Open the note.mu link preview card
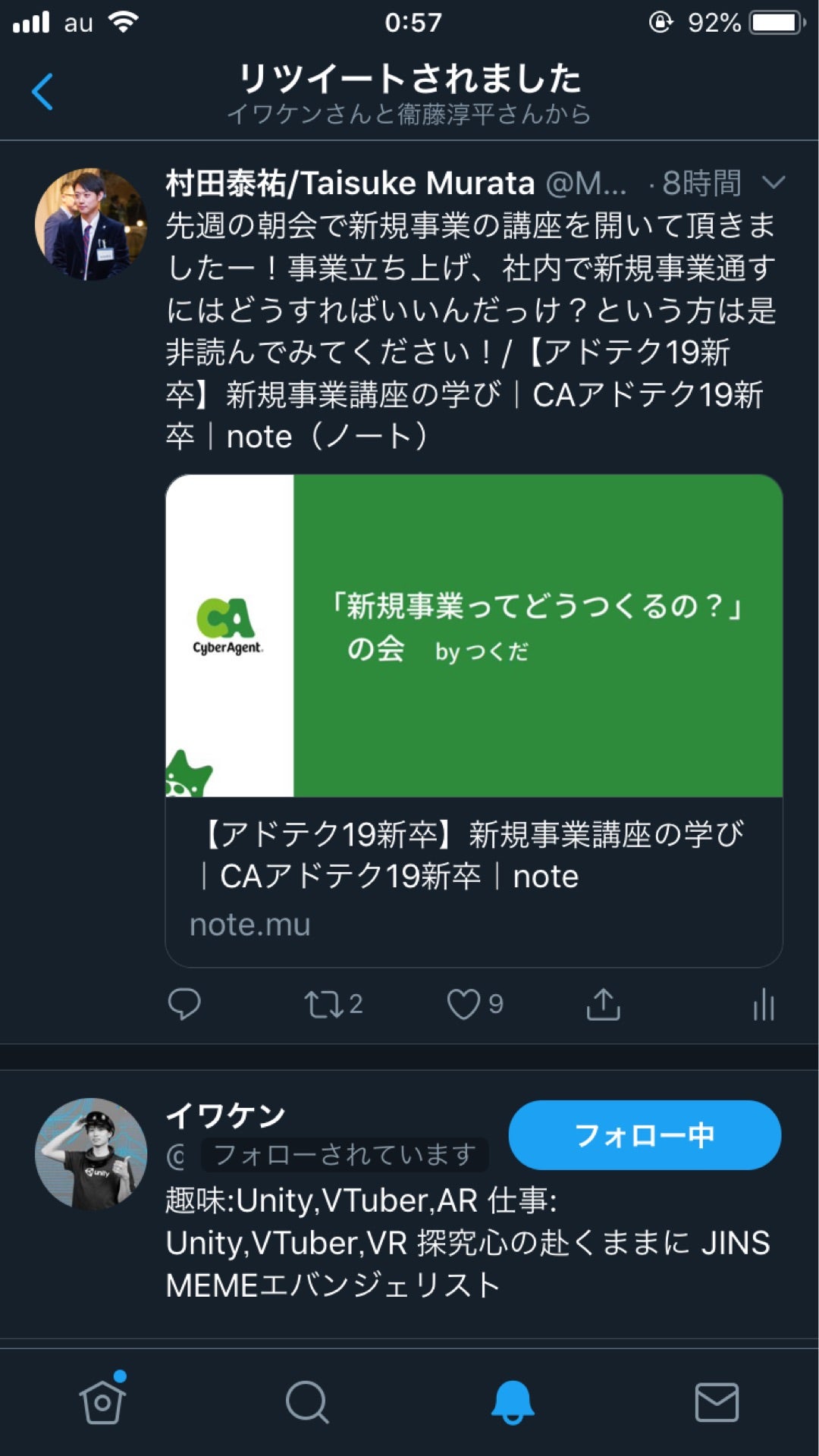Image resolution: width=819 pixels, height=1456 pixels. (x=474, y=720)
